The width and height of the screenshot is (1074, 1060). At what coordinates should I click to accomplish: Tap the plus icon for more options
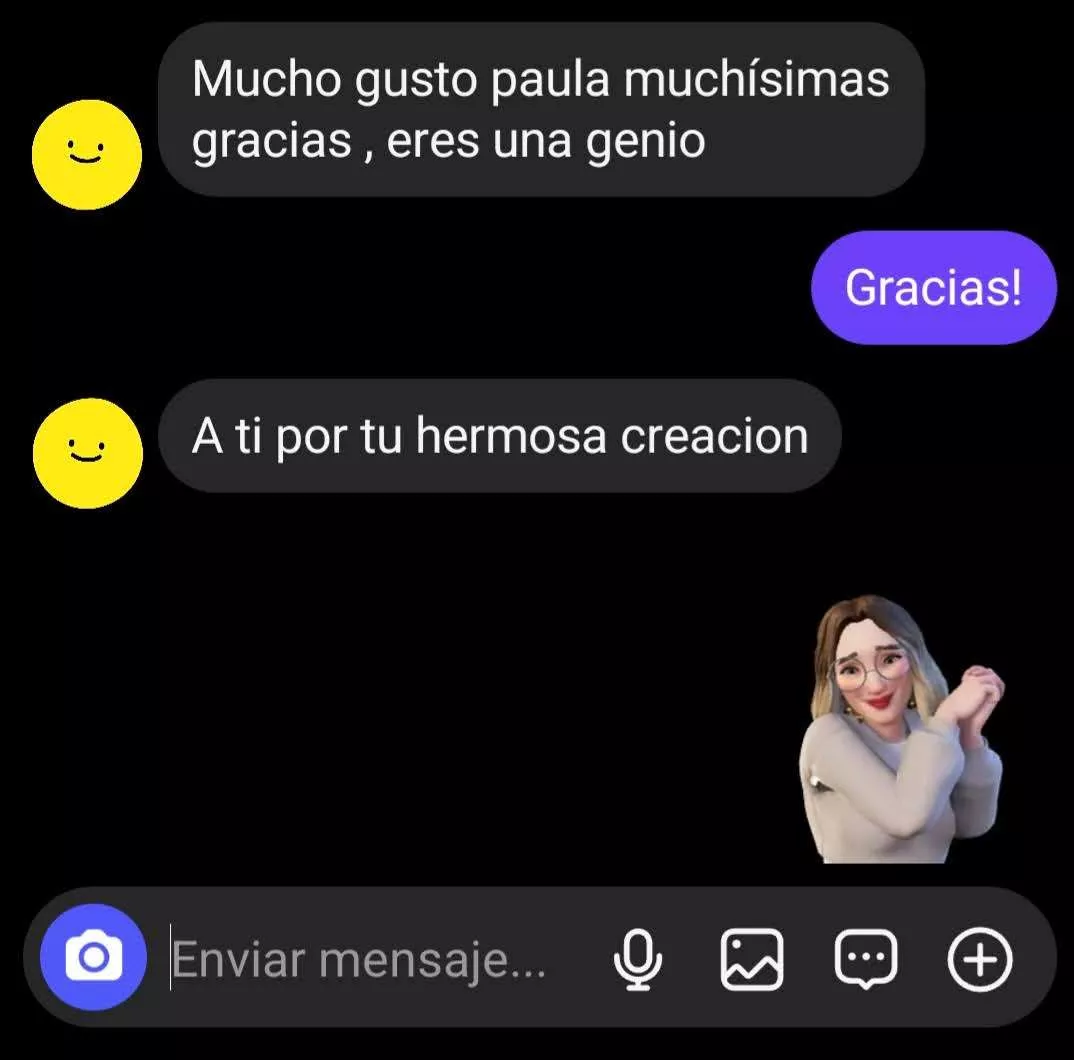pos(979,960)
